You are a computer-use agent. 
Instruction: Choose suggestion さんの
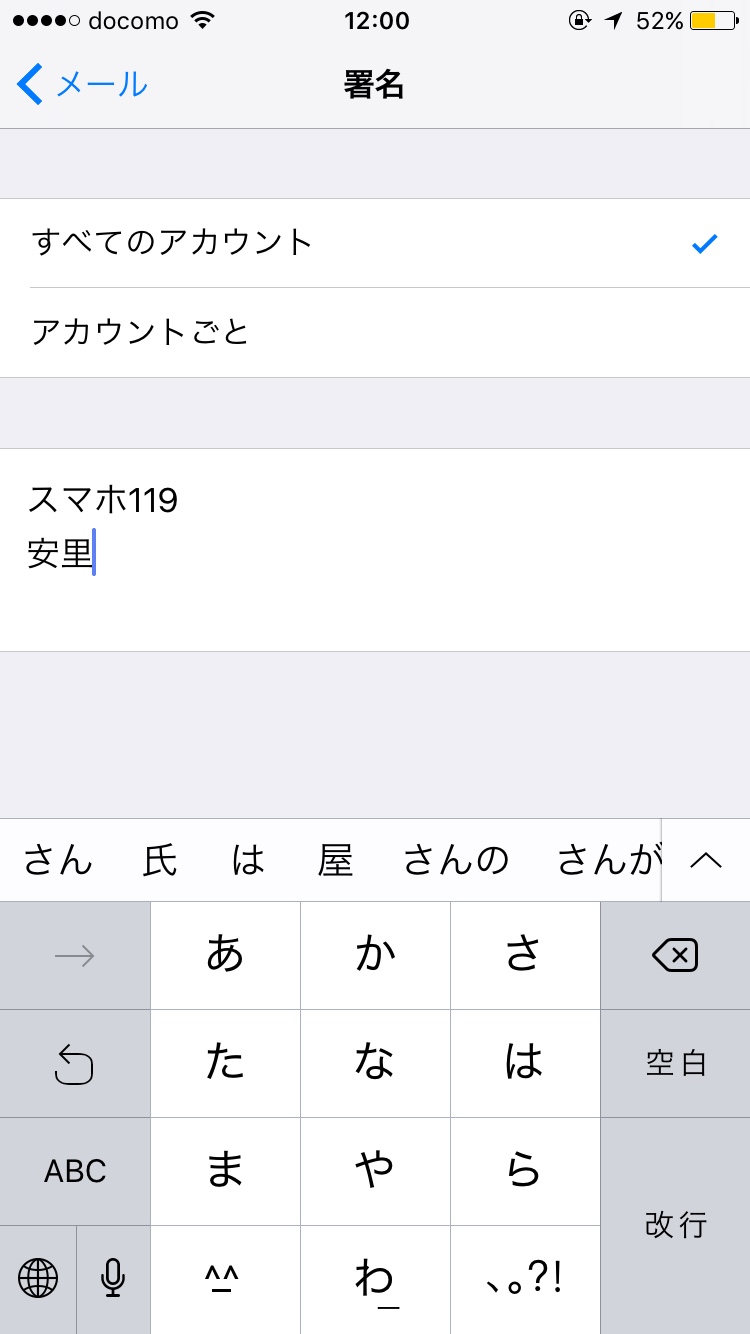[x=456, y=860]
